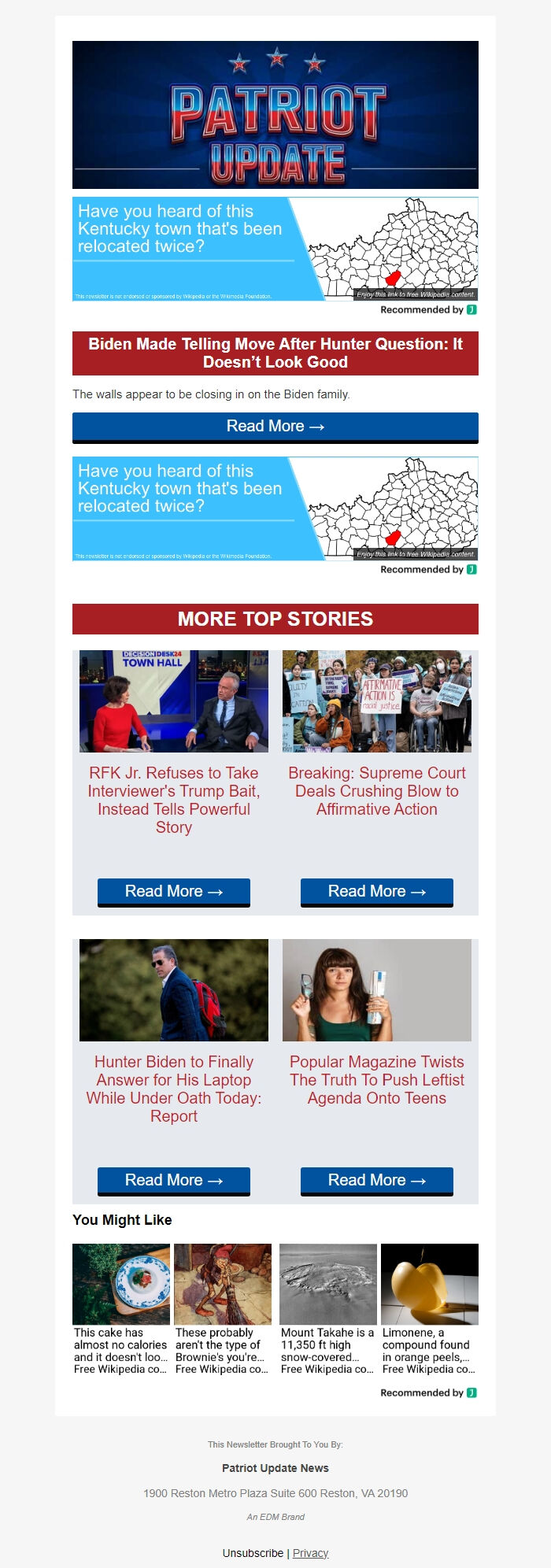Viewport: 551px width, 1568px height.
Task: Open Hunter Biden Under Oath headline link
Action: coord(173,1089)
